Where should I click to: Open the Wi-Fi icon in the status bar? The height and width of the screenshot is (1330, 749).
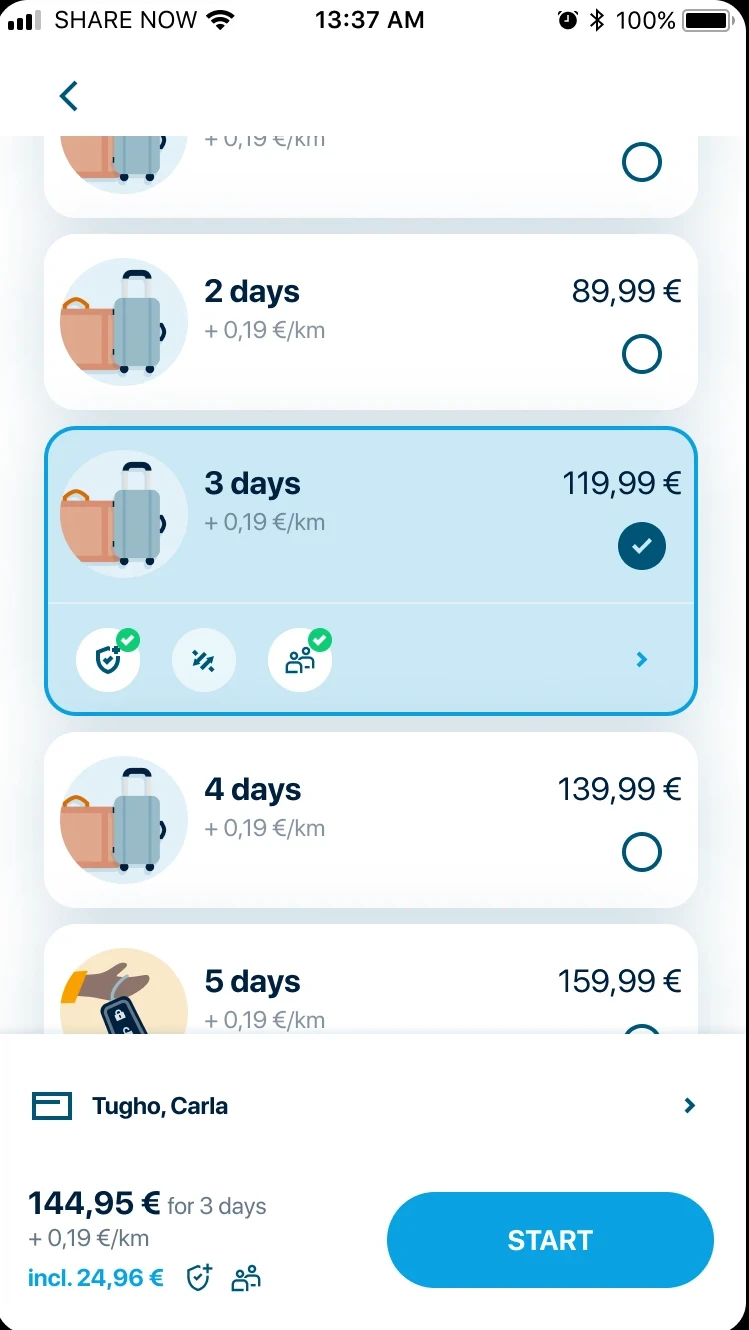[x=222, y=19]
